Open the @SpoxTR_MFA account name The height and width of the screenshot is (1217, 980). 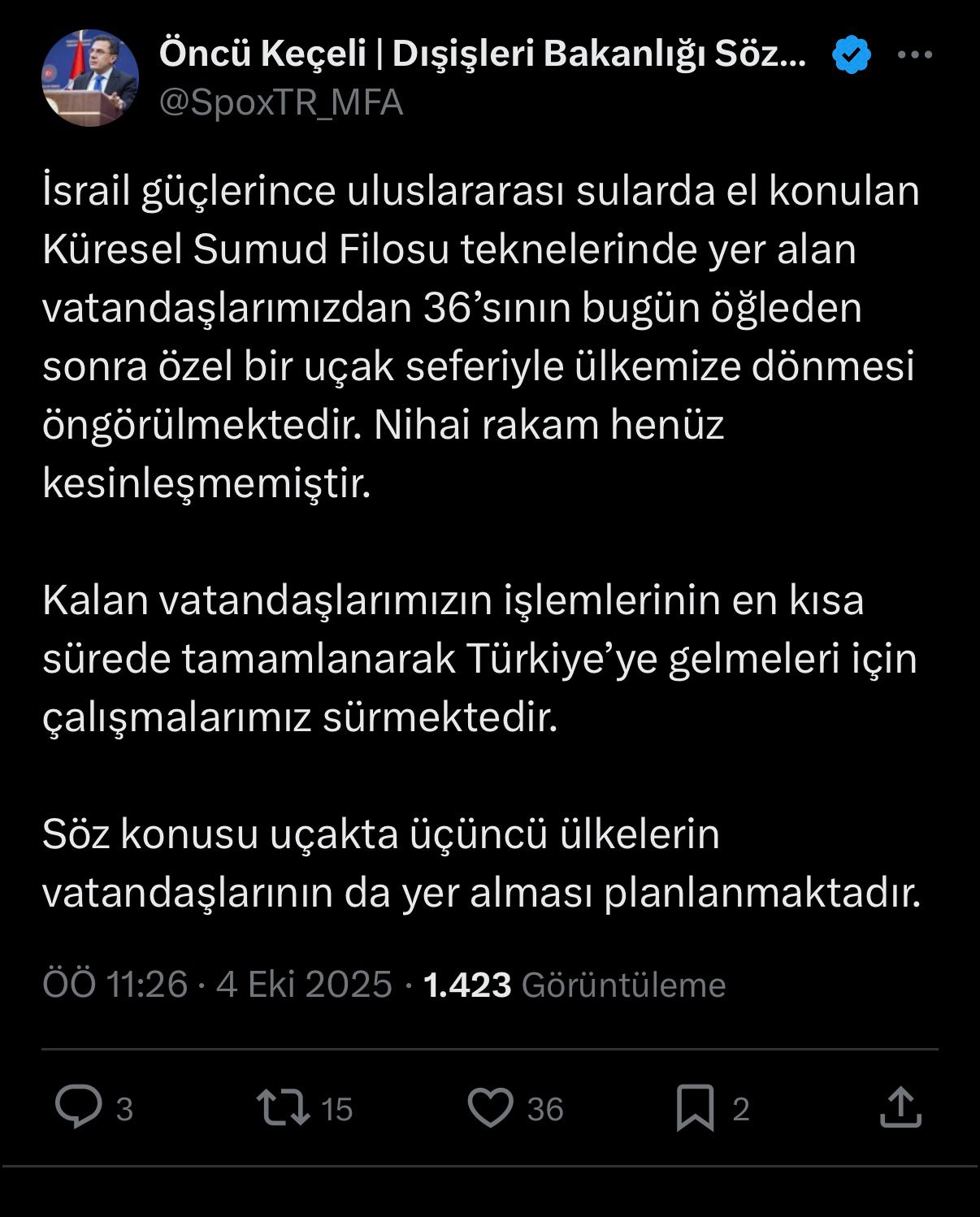pos(281,103)
